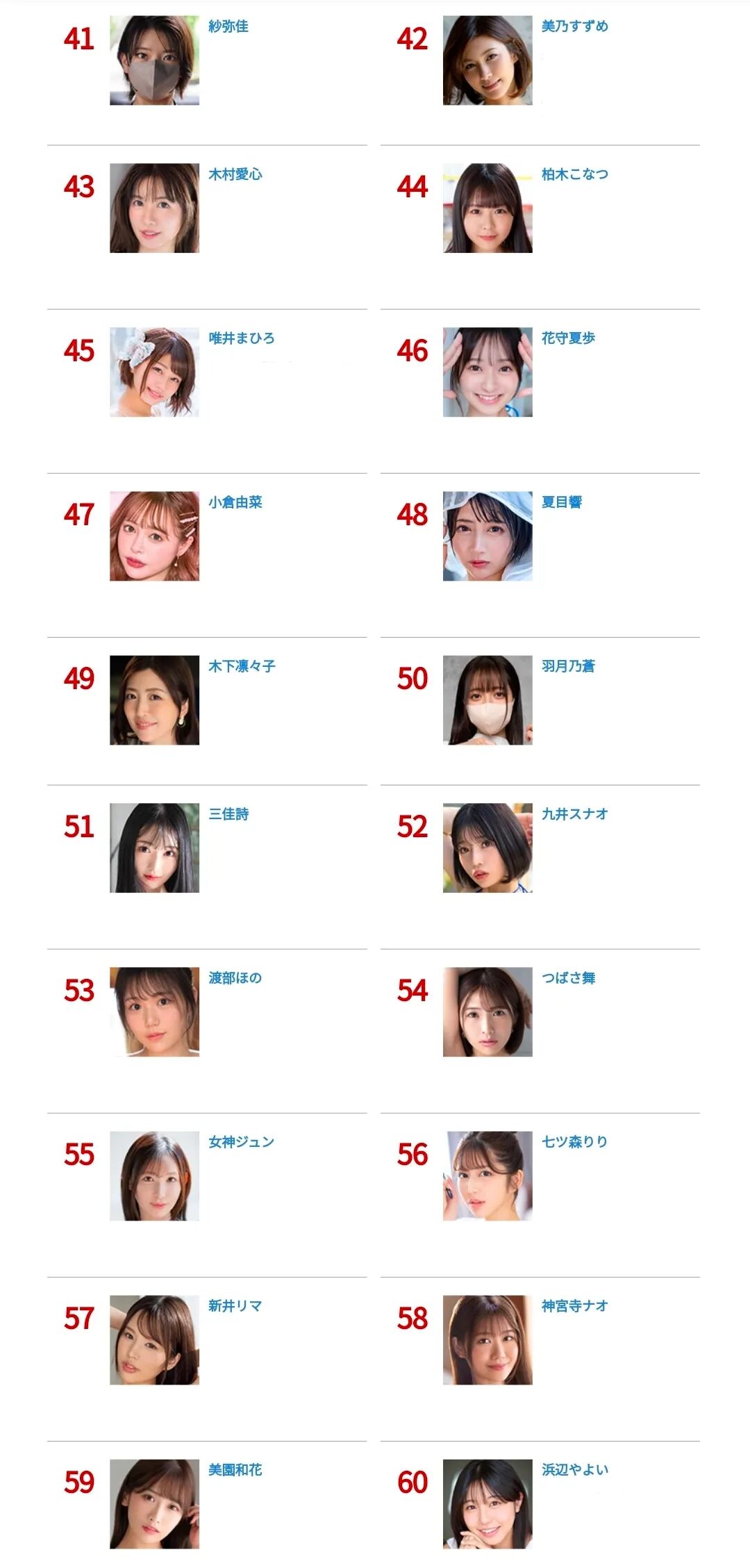Tap the 七ツ森りり name link
Screen dimensions: 750x1568
pyautogui.click(x=574, y=1142)
